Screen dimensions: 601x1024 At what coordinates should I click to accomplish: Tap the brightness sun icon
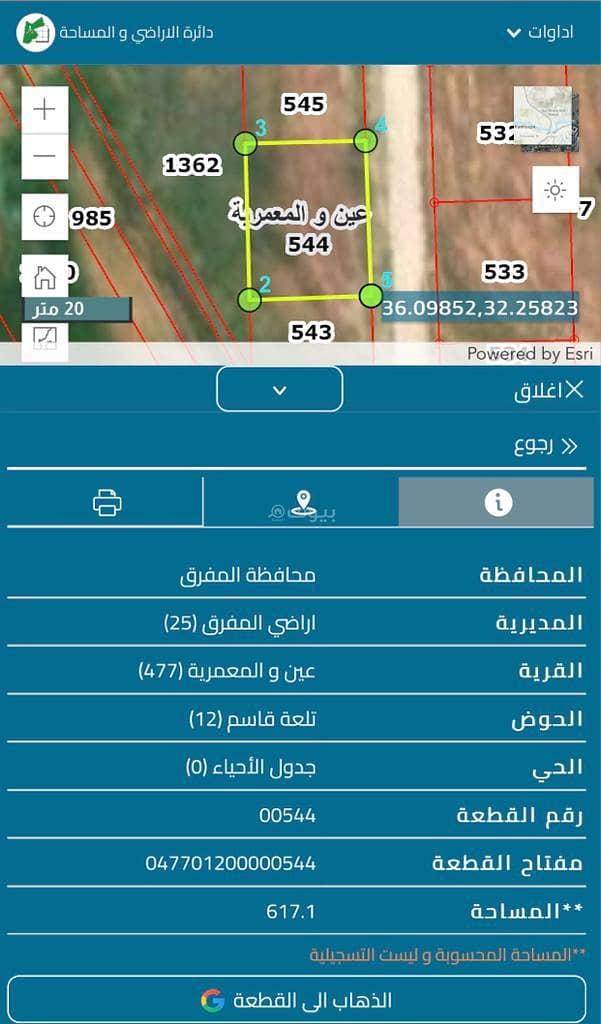[555, 189]
